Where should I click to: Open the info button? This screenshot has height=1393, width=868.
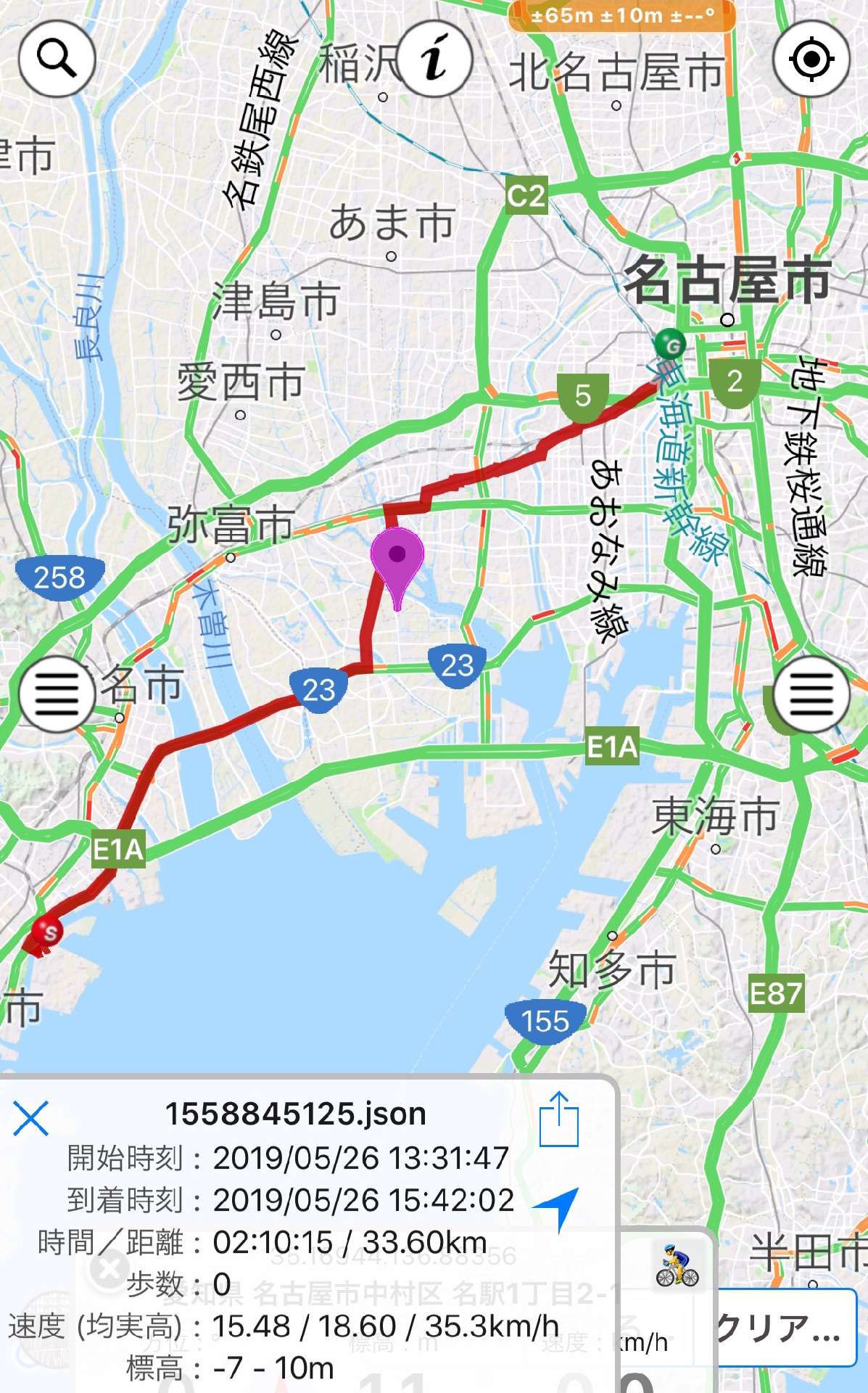click(434, 59)
